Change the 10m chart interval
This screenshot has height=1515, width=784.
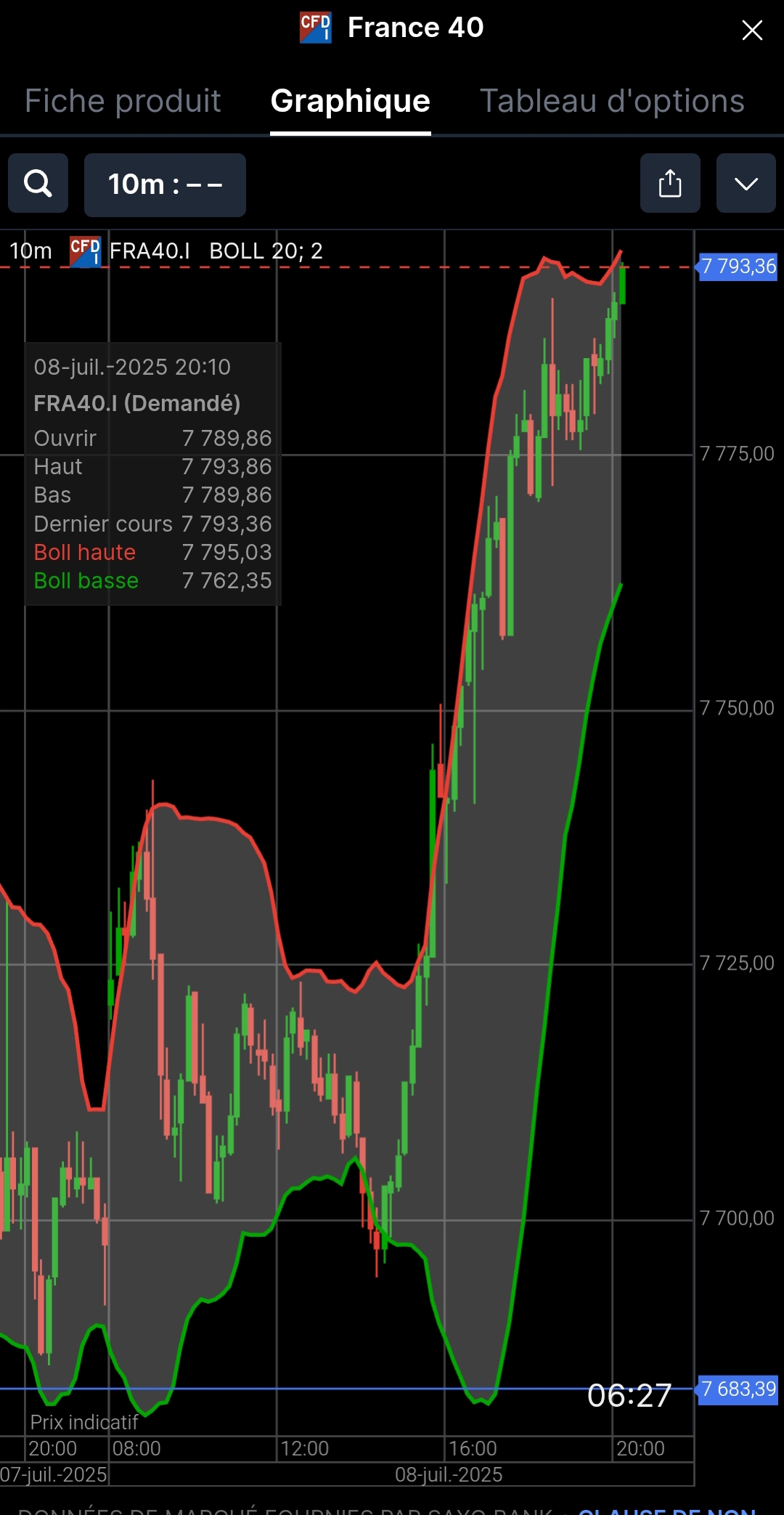[x=165, y=184]
